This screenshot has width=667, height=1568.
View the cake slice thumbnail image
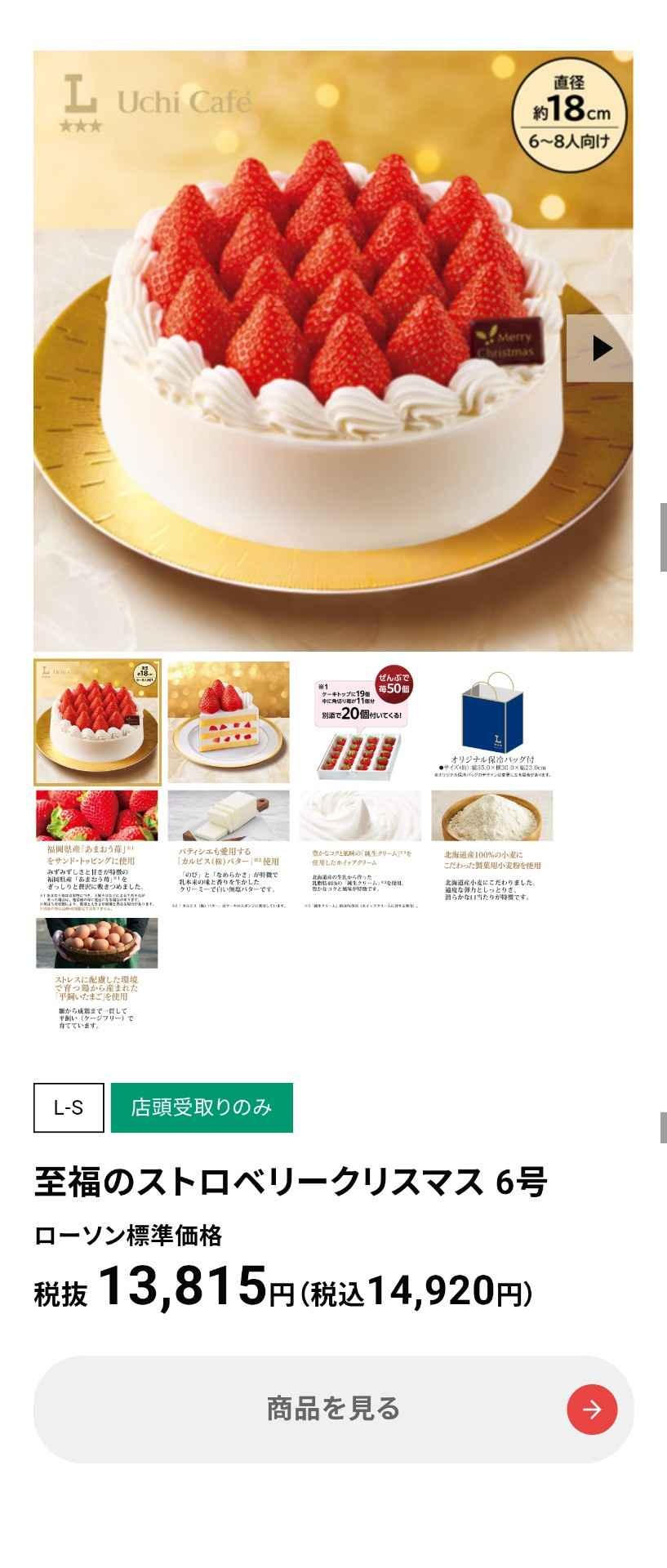click(x=229, y=723)
